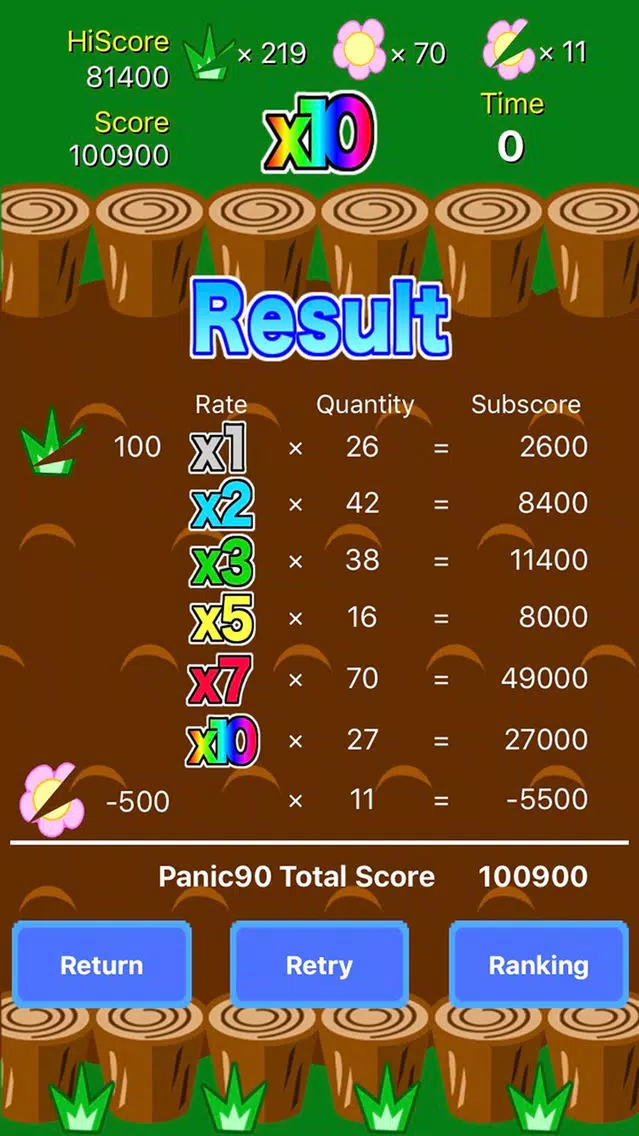
Task: Retry the Panic90 game
Action: pyautogui.click(x=319, y=965)
